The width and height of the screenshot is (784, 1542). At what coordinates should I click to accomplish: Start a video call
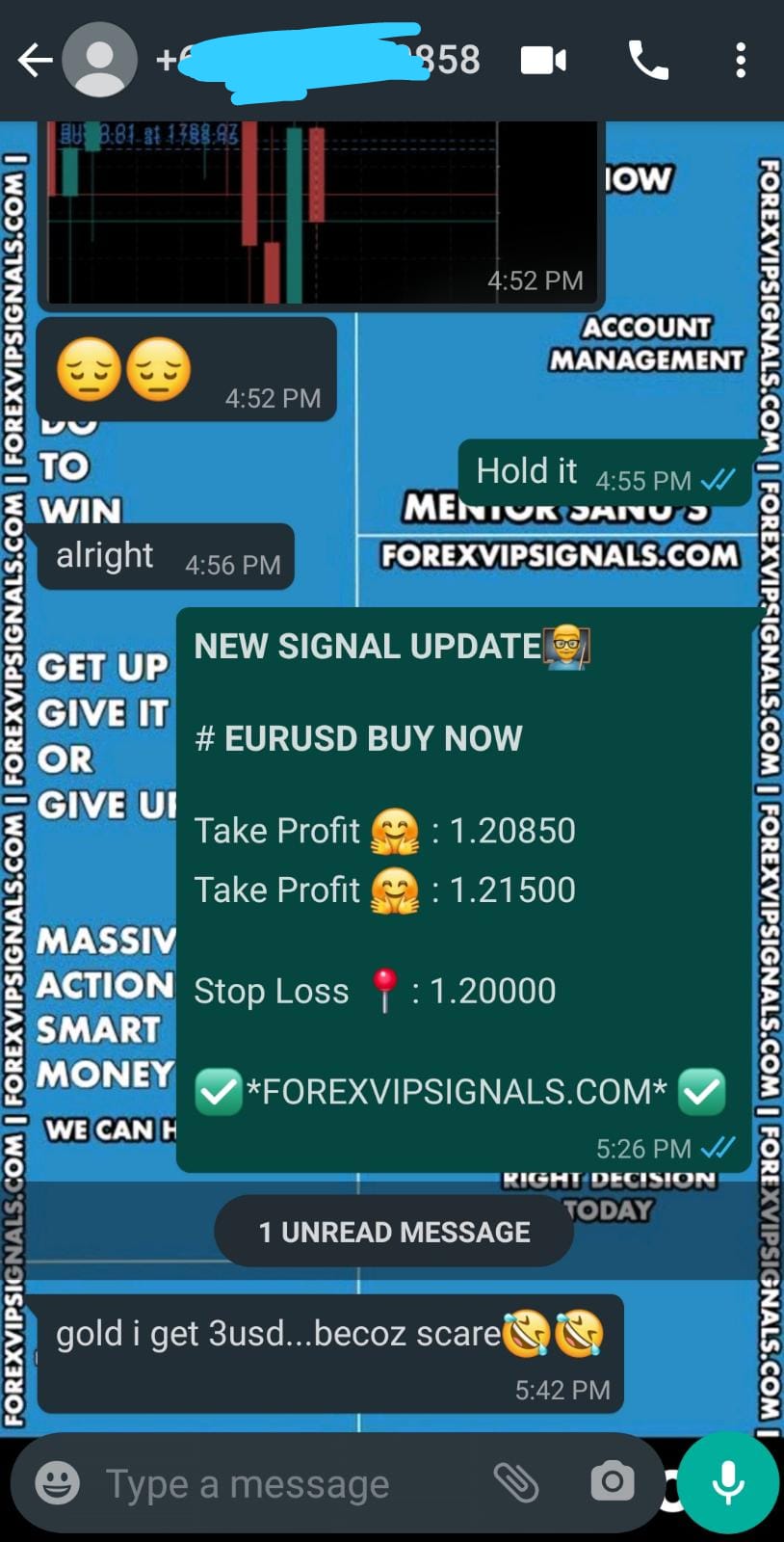[543, 61]
